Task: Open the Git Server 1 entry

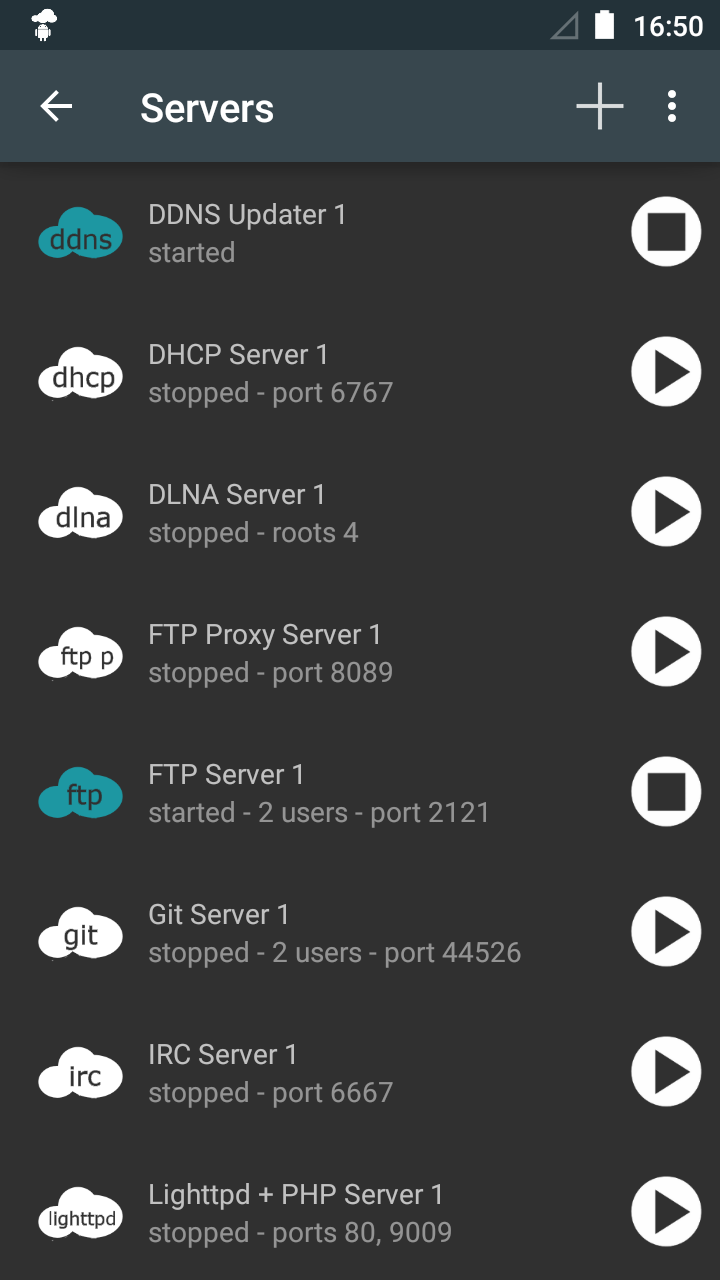Action: 300,933
